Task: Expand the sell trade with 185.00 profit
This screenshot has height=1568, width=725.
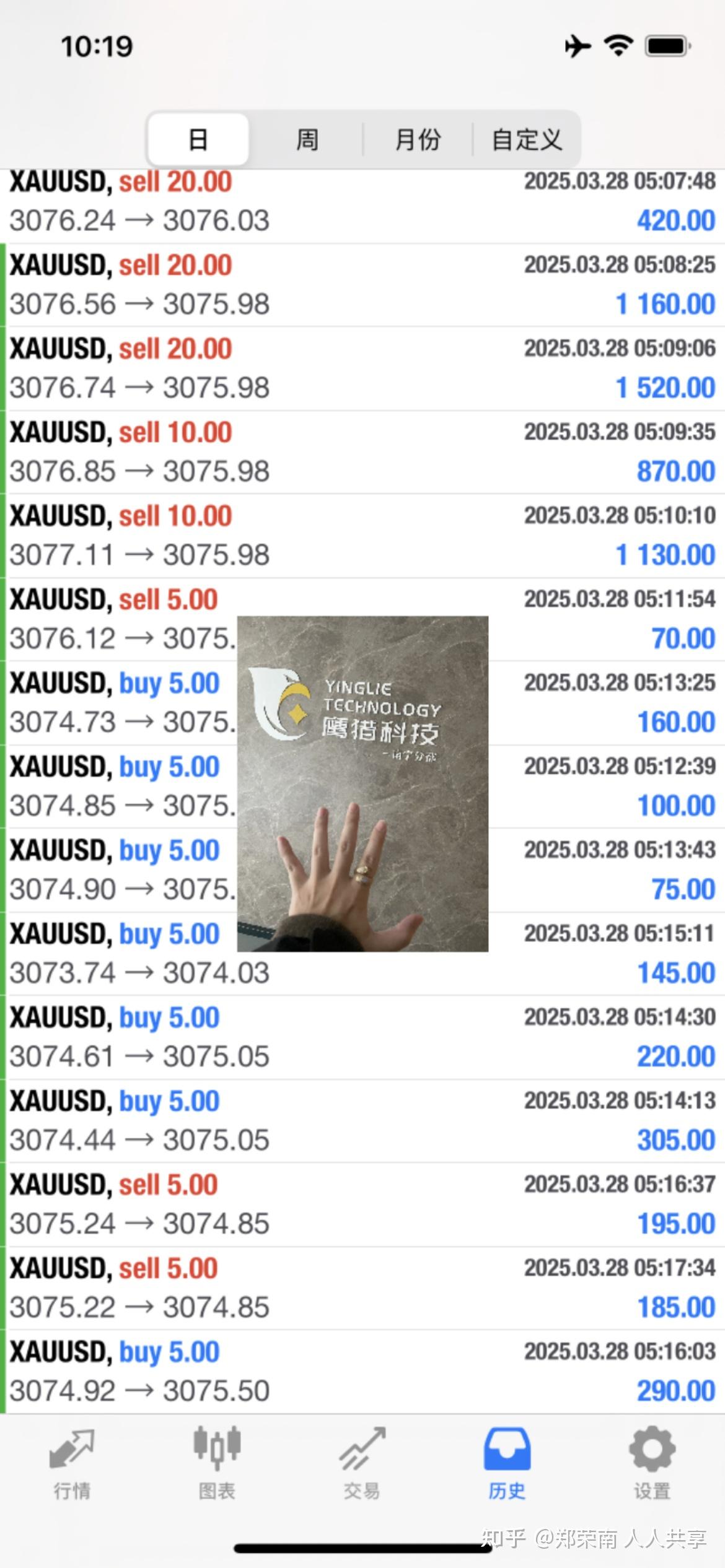Action: click(x=362, y=1288)
